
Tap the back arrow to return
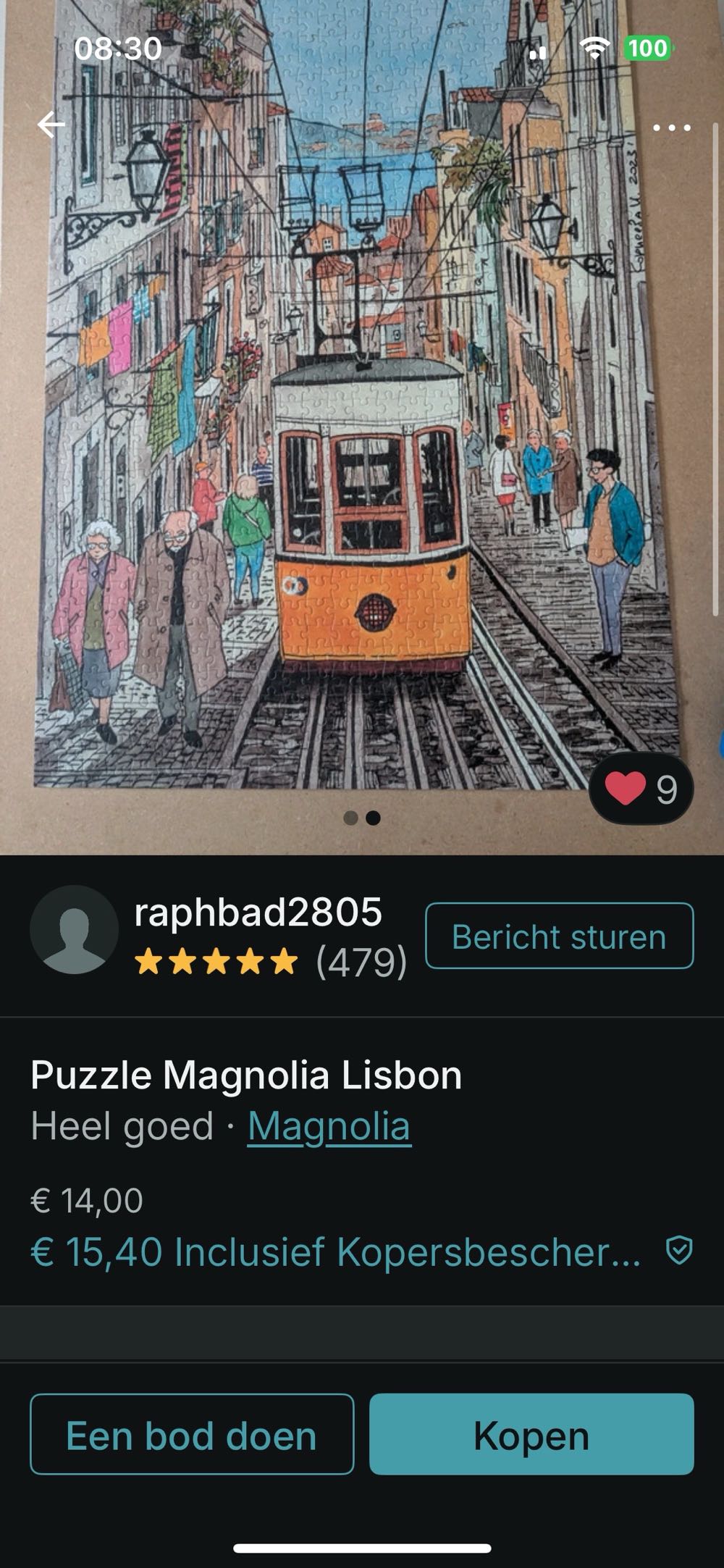coord(51,125)
